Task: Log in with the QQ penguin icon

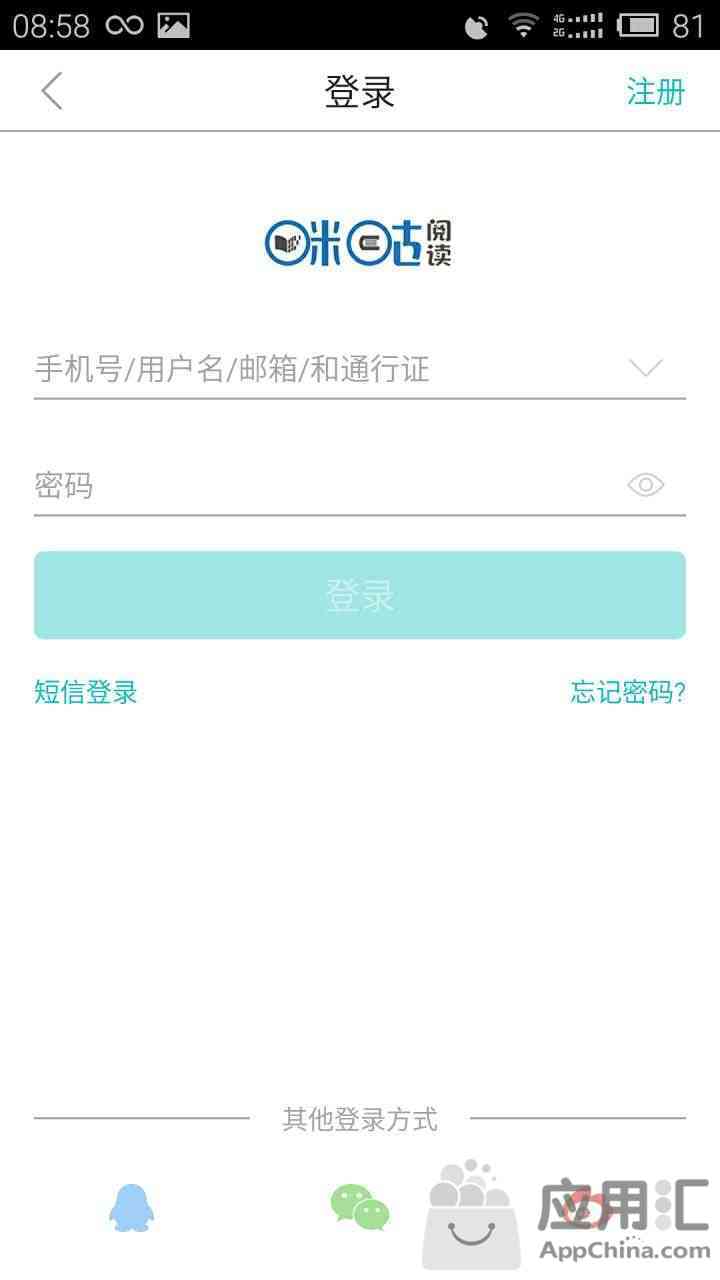Action: [131, 1208]
